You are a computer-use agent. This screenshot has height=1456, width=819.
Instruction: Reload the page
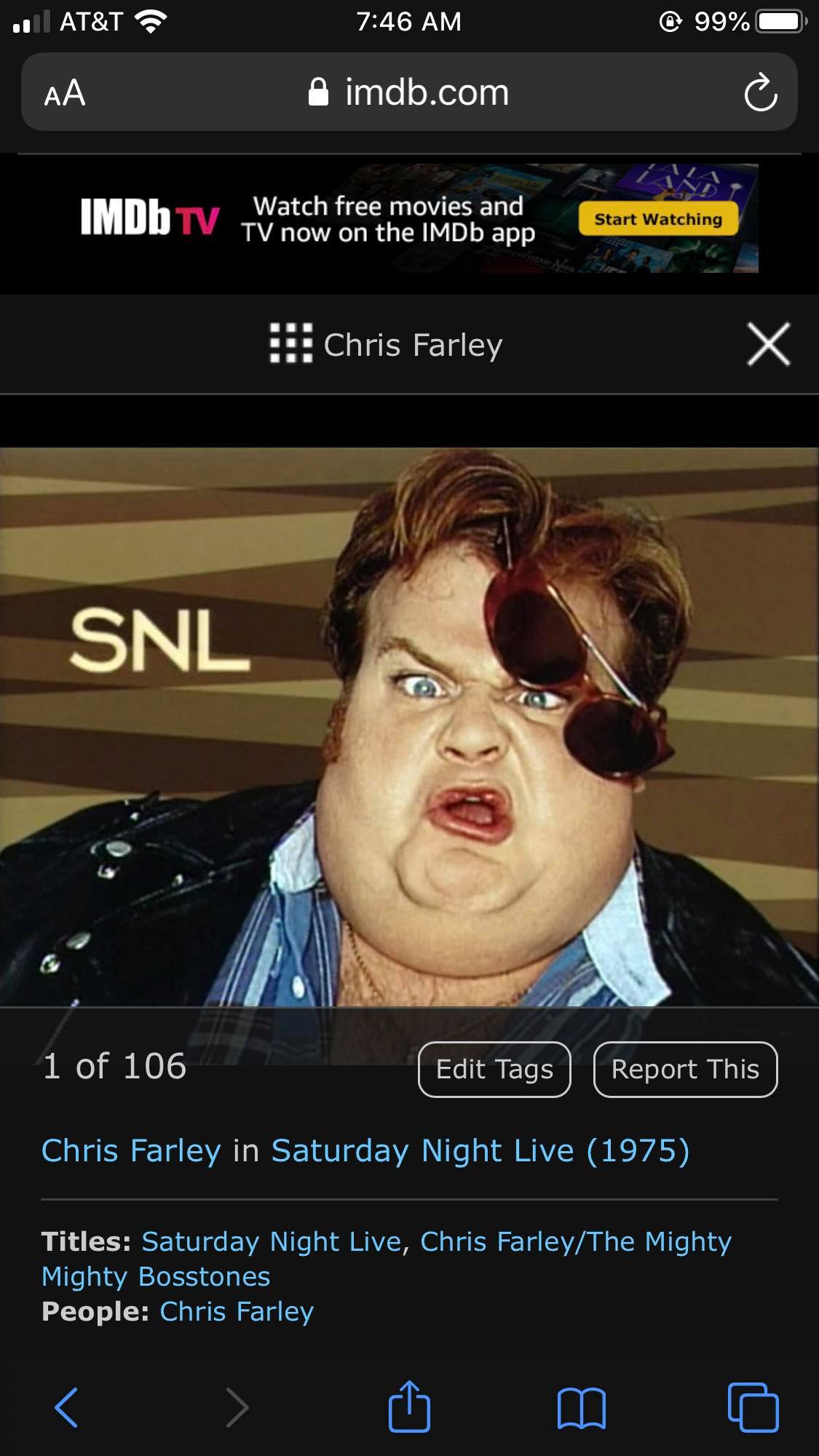[761, 92]
